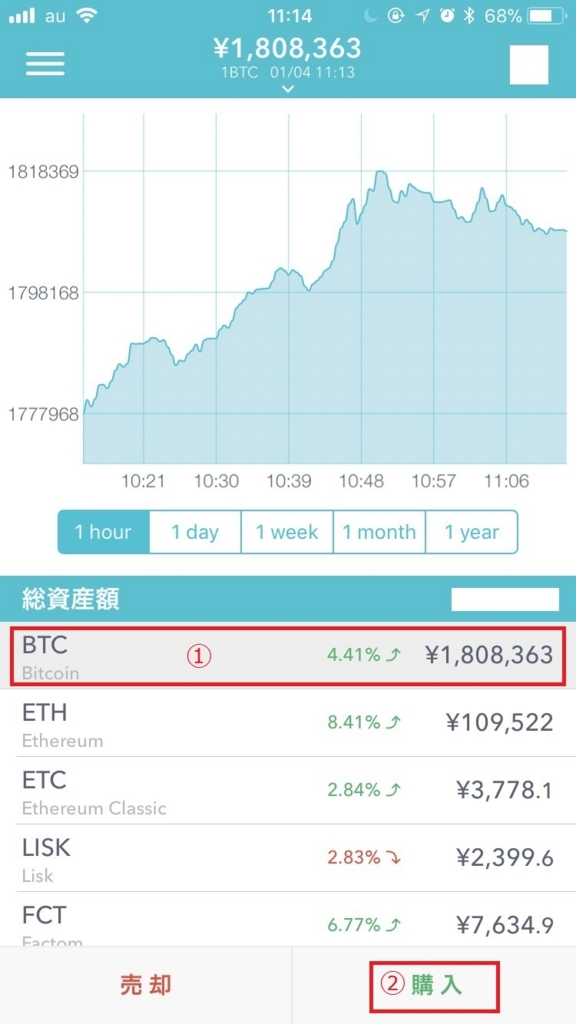
Task: Select the BTC Bitcoin row
Action: pos(288,656)
